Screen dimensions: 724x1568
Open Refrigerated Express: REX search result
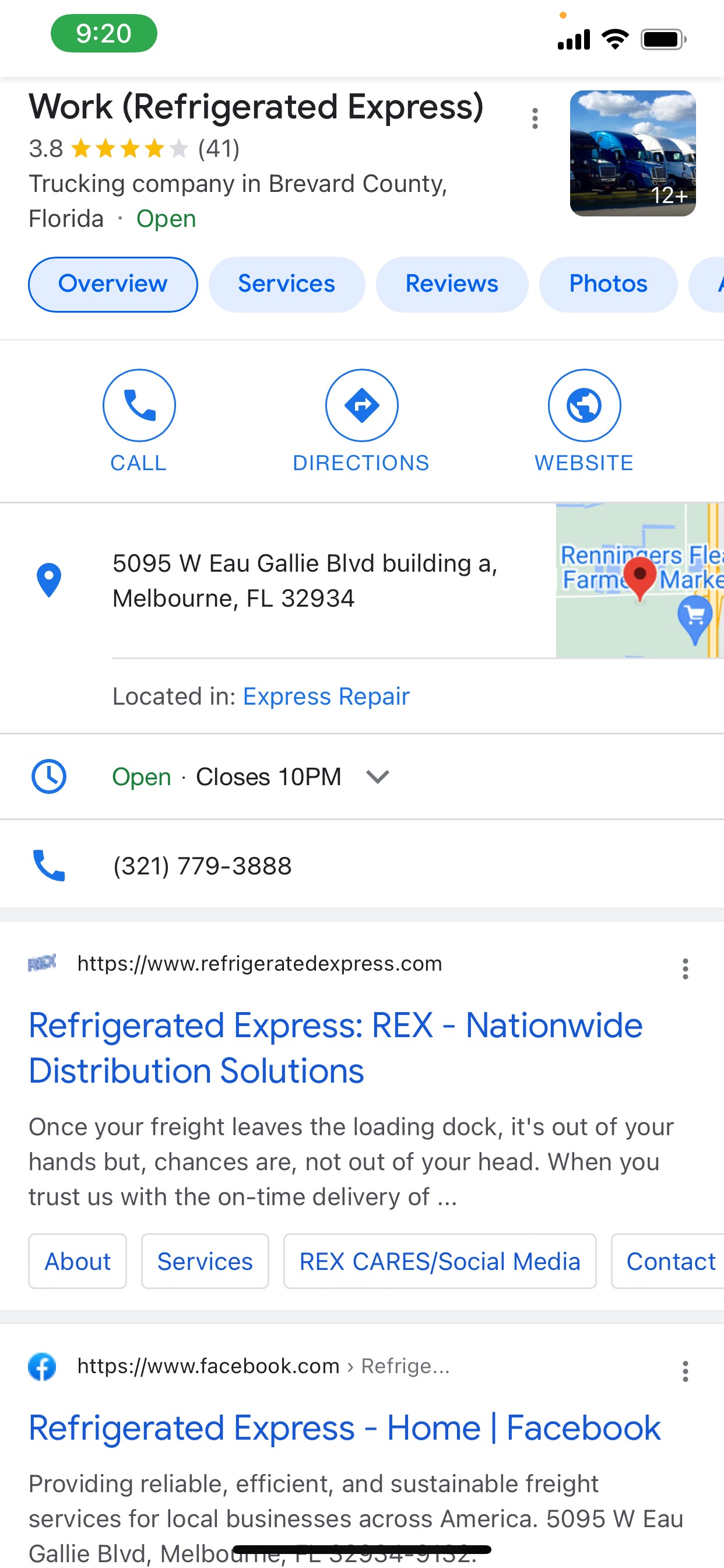pos(335,1048)
